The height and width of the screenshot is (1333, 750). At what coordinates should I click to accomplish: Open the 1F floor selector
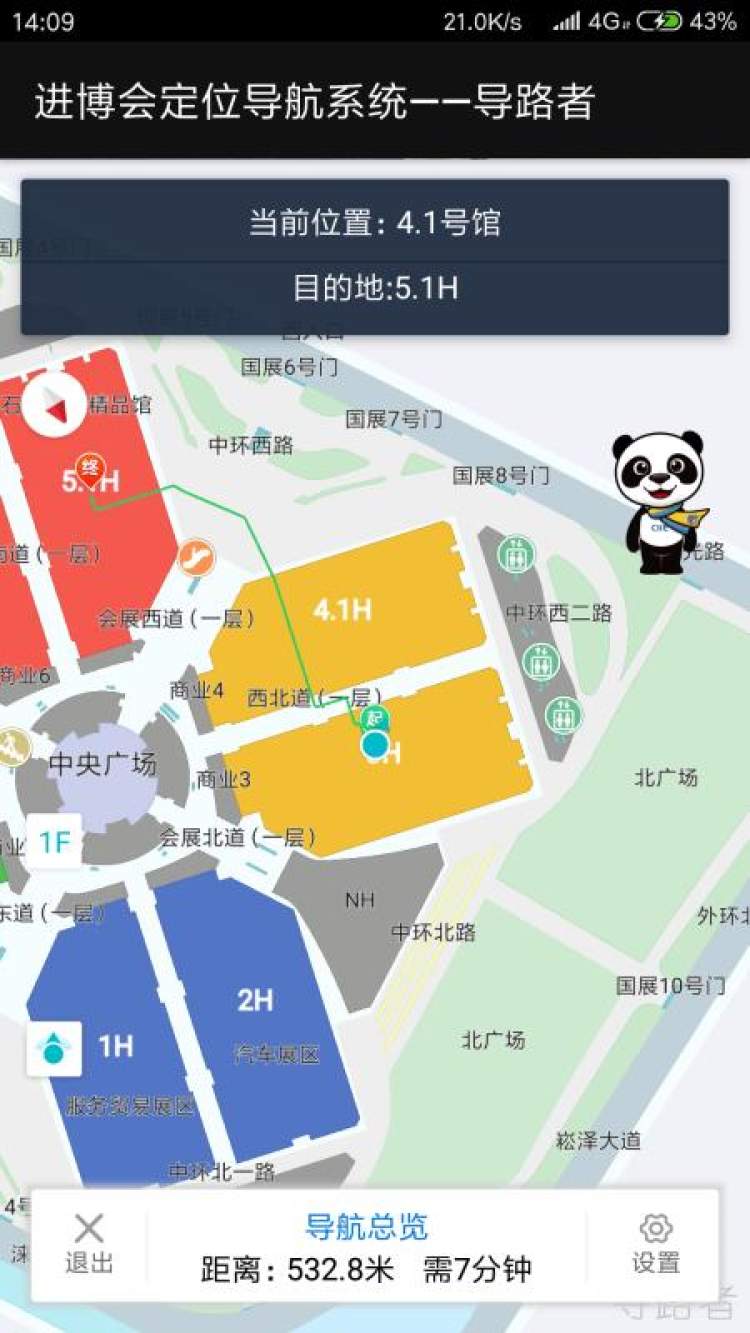[x=54, y=842]
